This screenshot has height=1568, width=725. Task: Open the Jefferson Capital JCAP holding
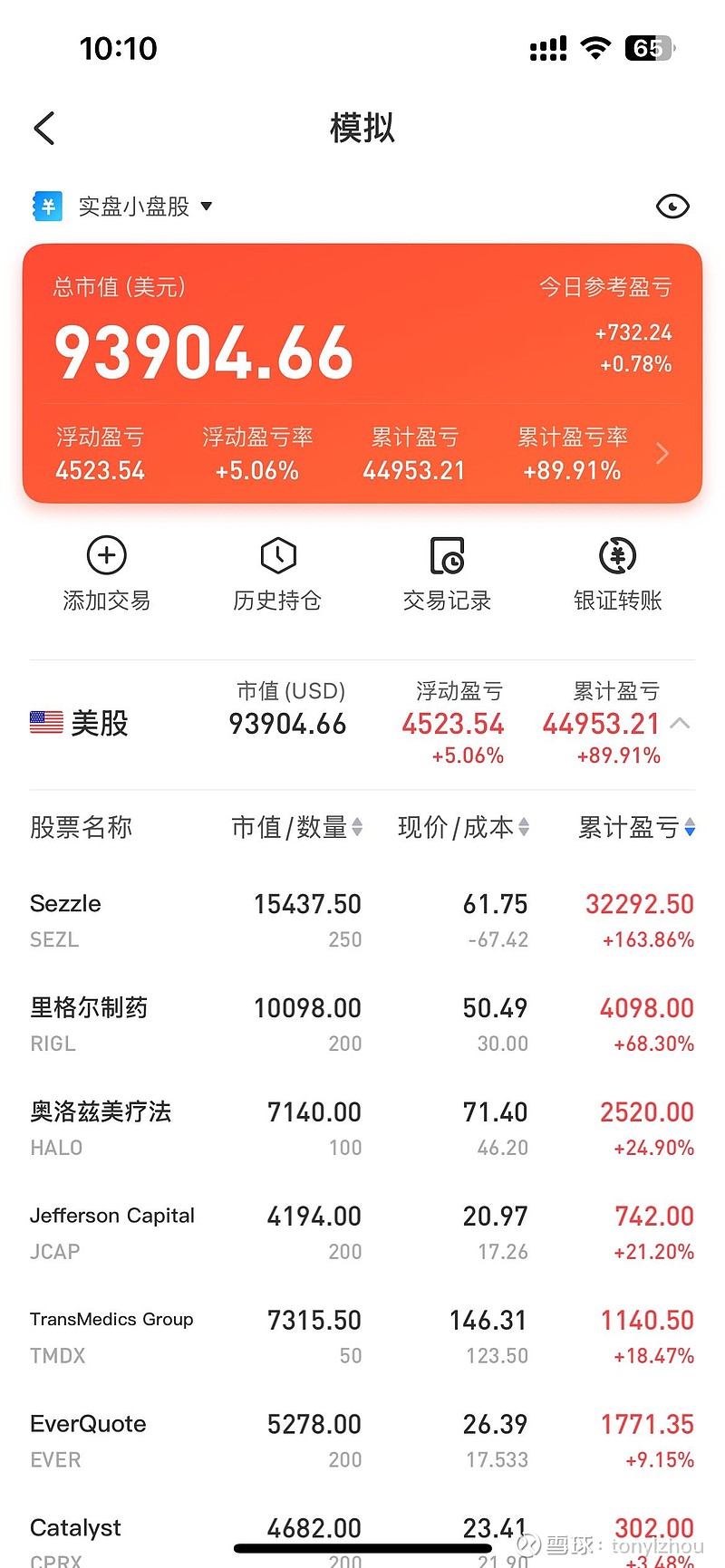coord(362,1233)
